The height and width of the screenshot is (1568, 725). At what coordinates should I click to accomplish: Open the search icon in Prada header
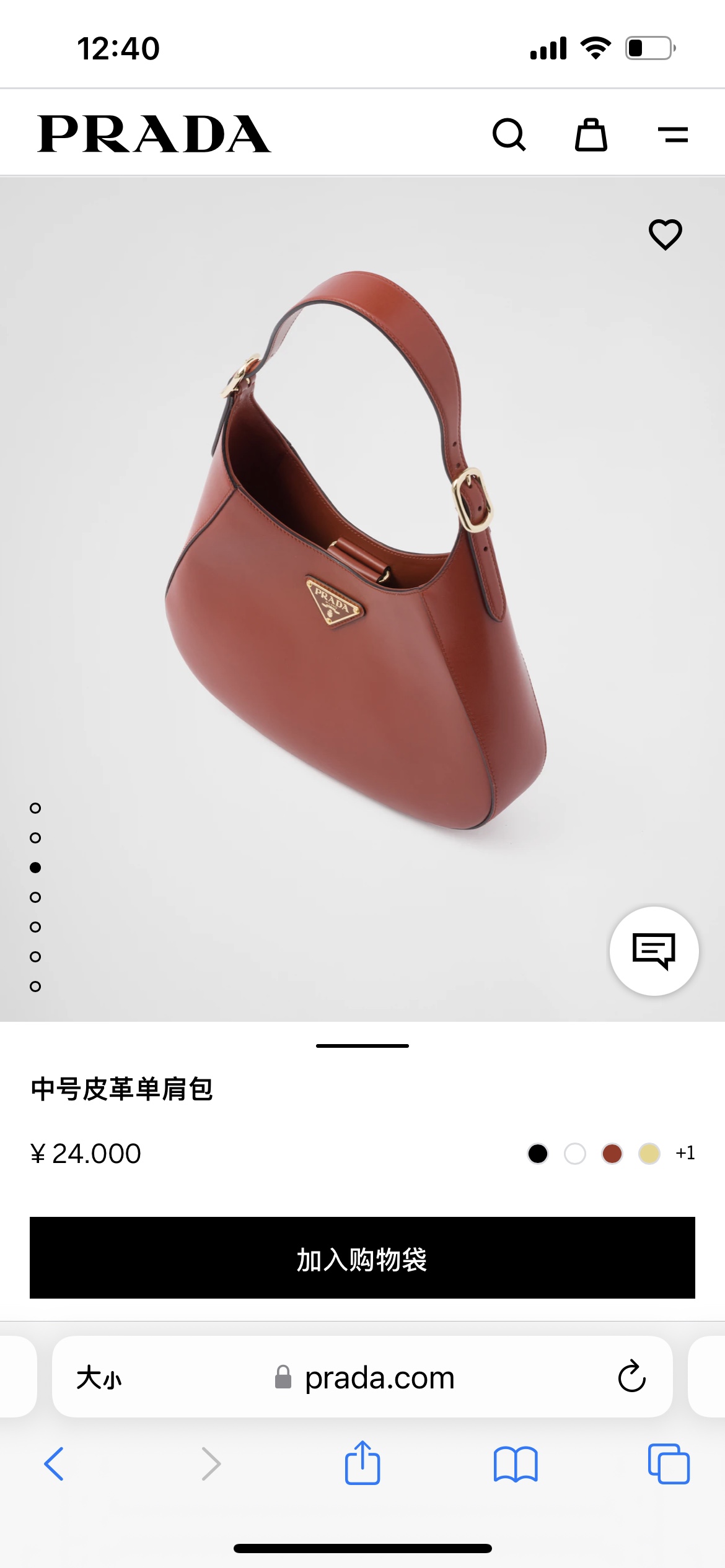point(509,134)
